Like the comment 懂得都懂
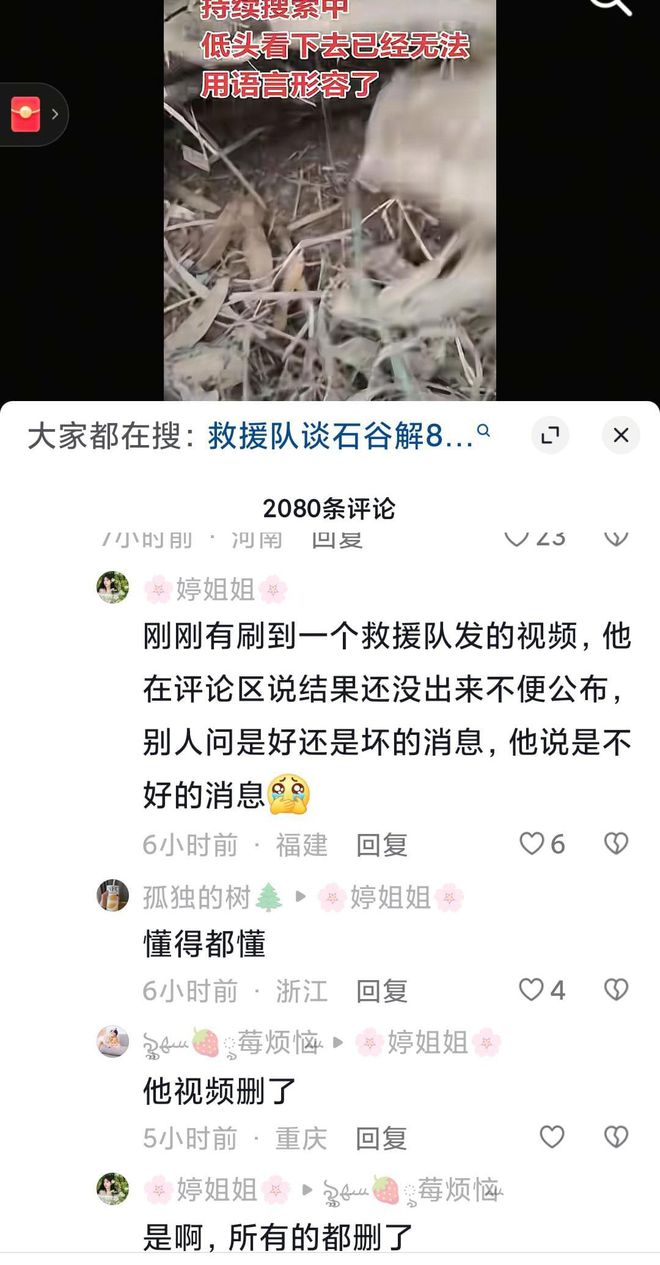 pyautogui.click(x=542, y=990)
